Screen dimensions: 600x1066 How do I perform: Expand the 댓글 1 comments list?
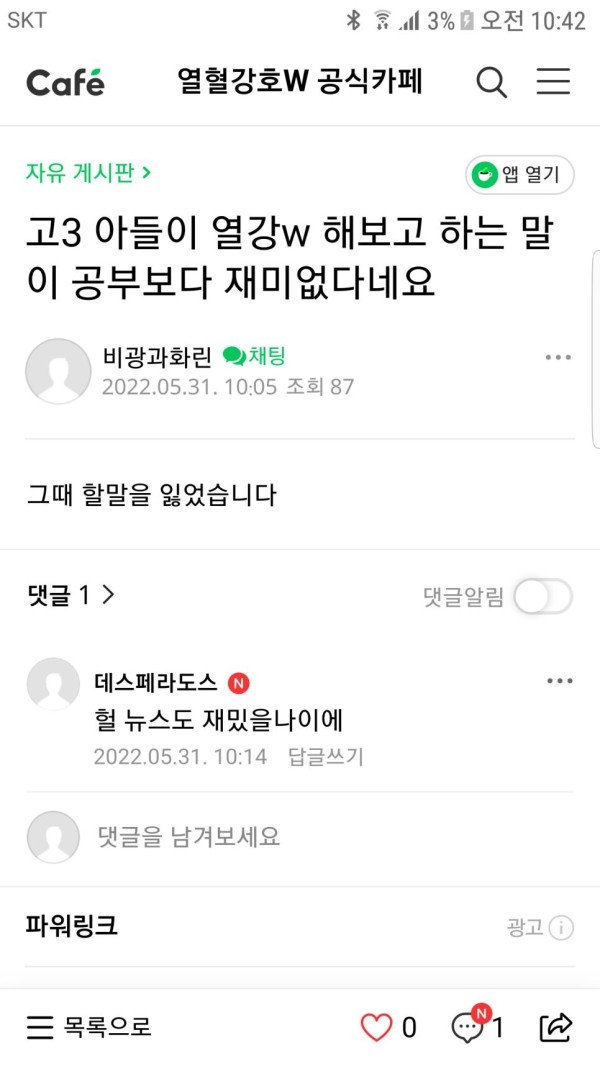click(72, 595)
